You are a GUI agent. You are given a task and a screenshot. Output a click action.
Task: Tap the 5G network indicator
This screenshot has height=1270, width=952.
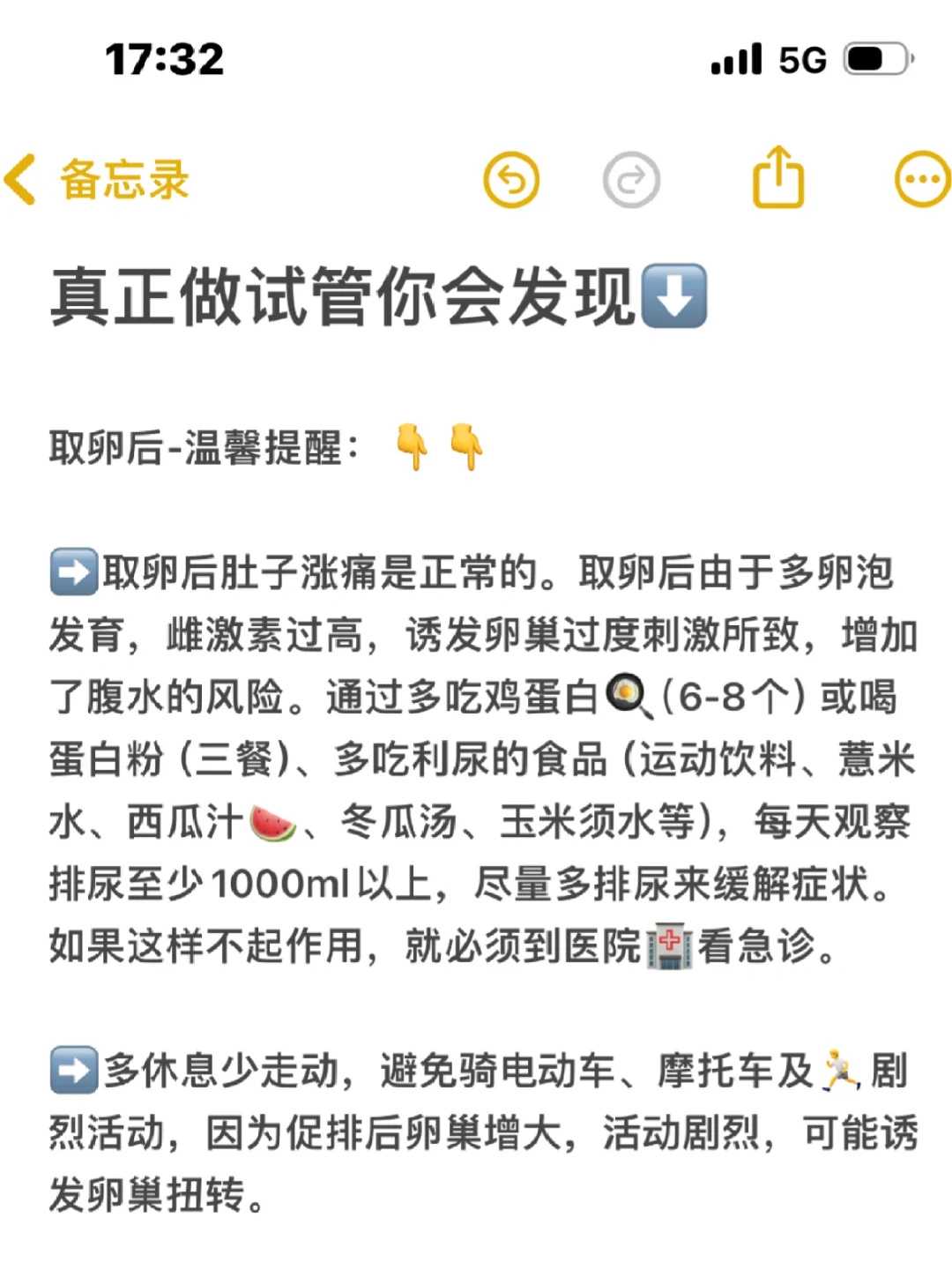coord(800,58)
